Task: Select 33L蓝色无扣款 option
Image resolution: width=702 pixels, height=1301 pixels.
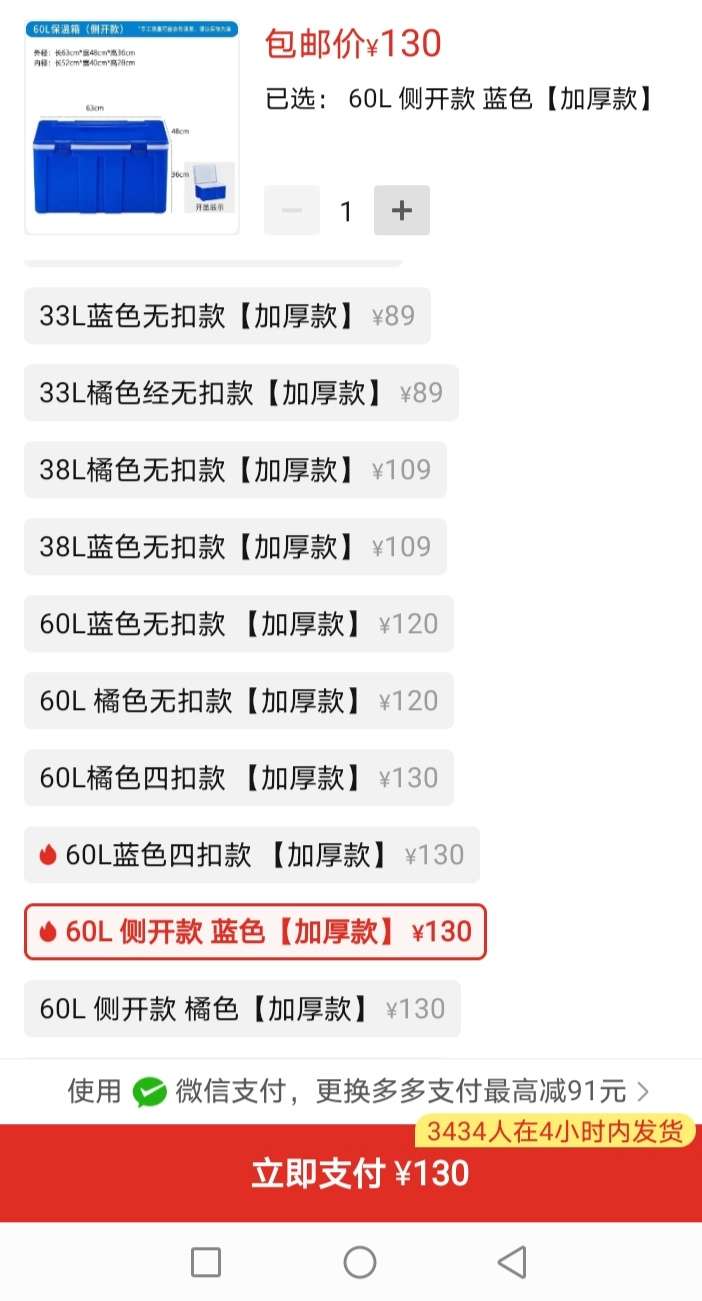Action: 227,316
